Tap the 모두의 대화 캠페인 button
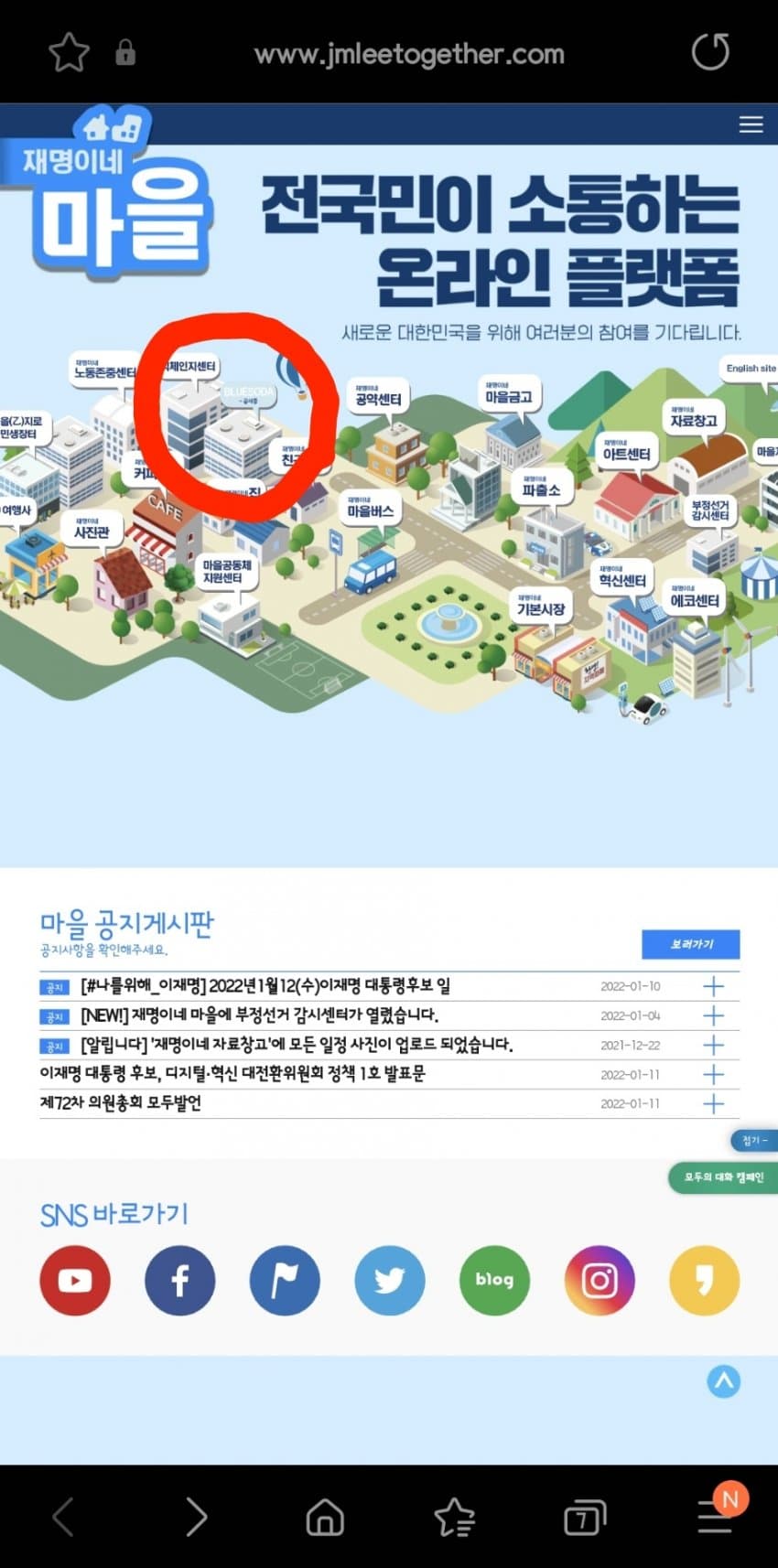 tap(723, 1177)
